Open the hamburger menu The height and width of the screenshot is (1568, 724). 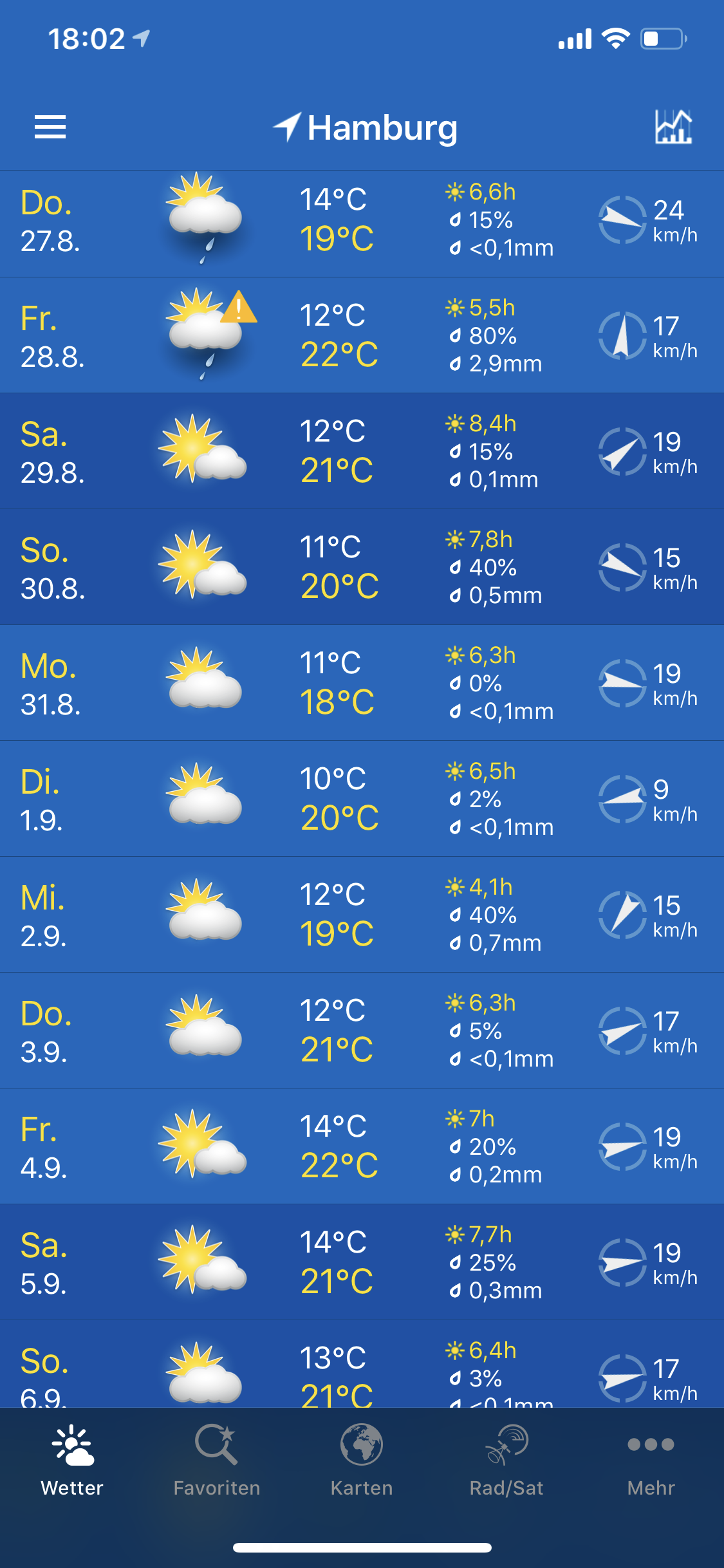coord(50,127)
